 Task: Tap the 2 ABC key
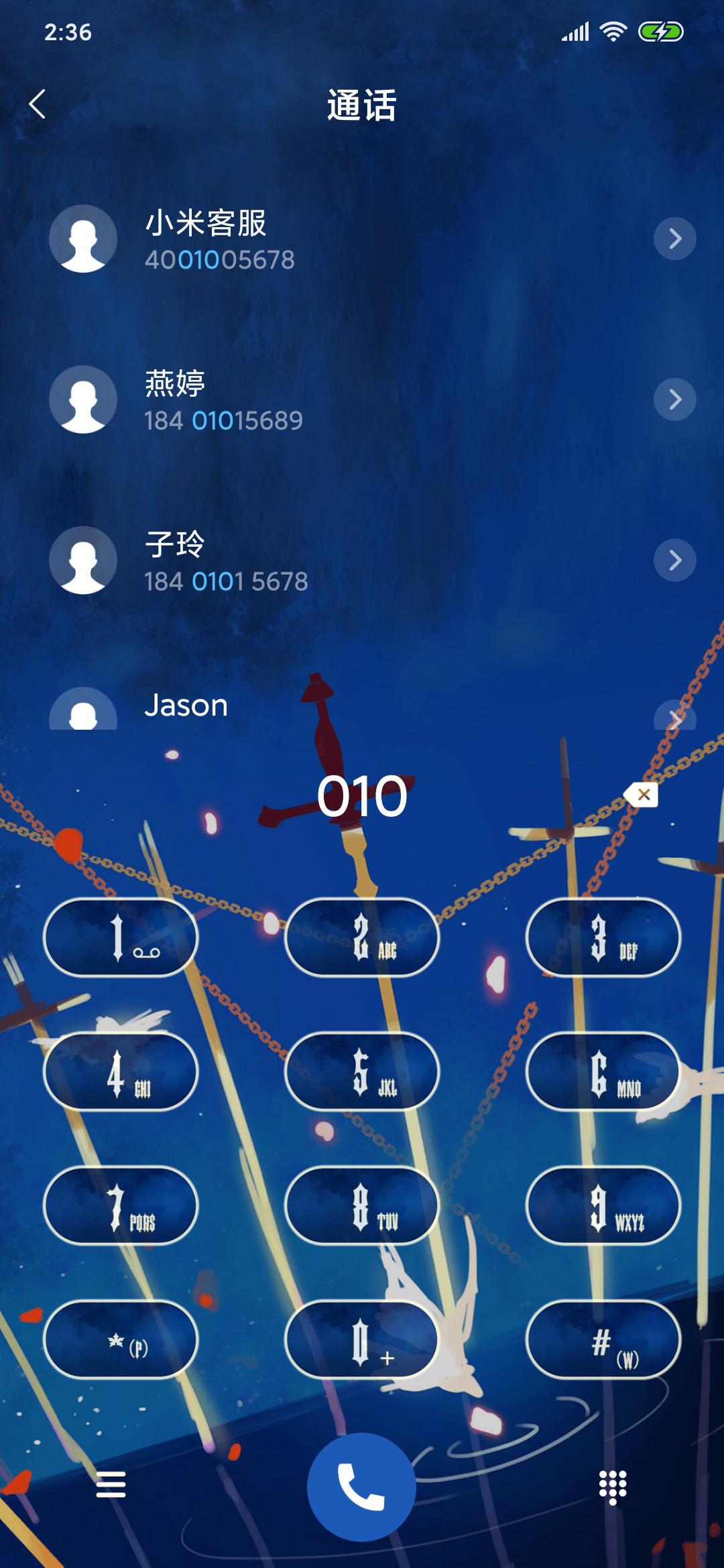pos(362,937)
